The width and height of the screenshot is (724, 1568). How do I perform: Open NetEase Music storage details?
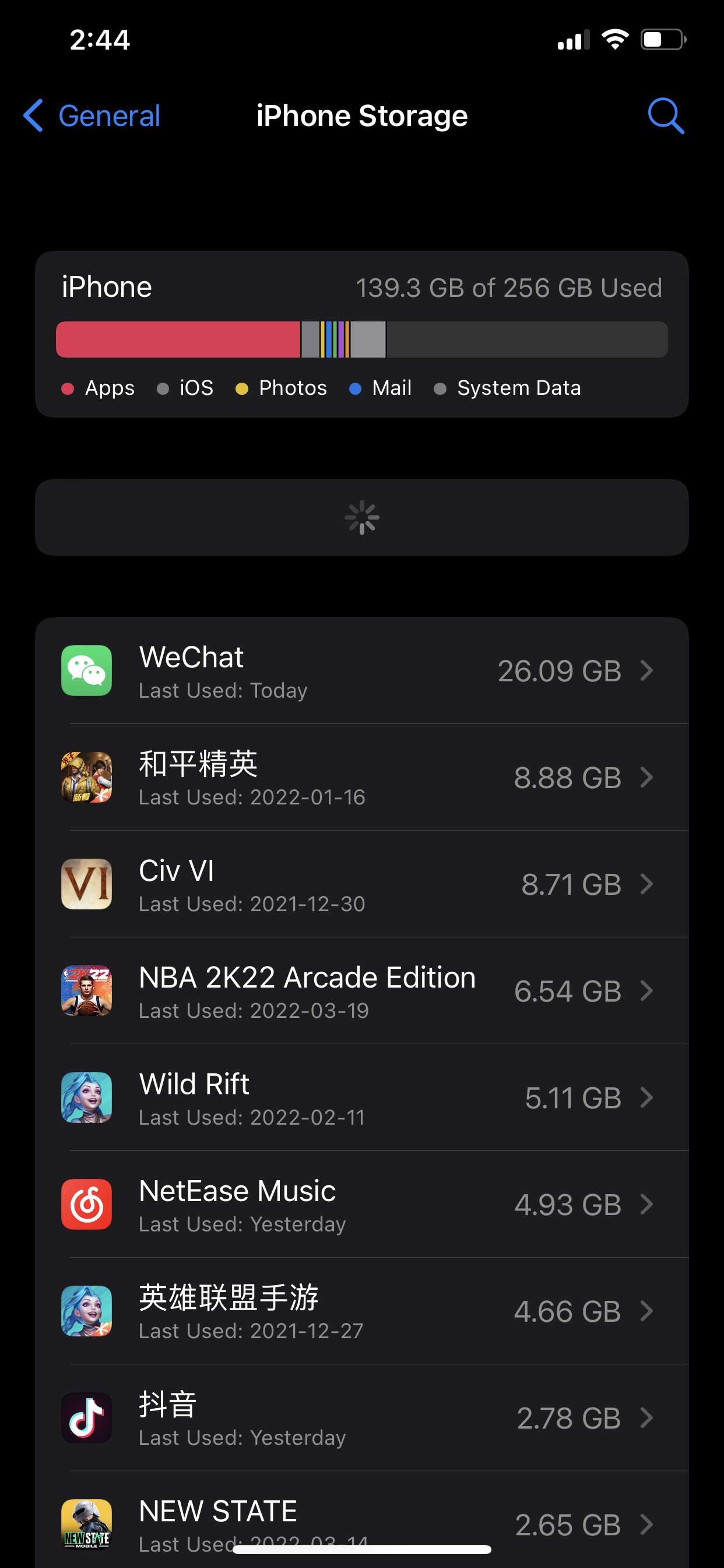tap(361, 1204)
